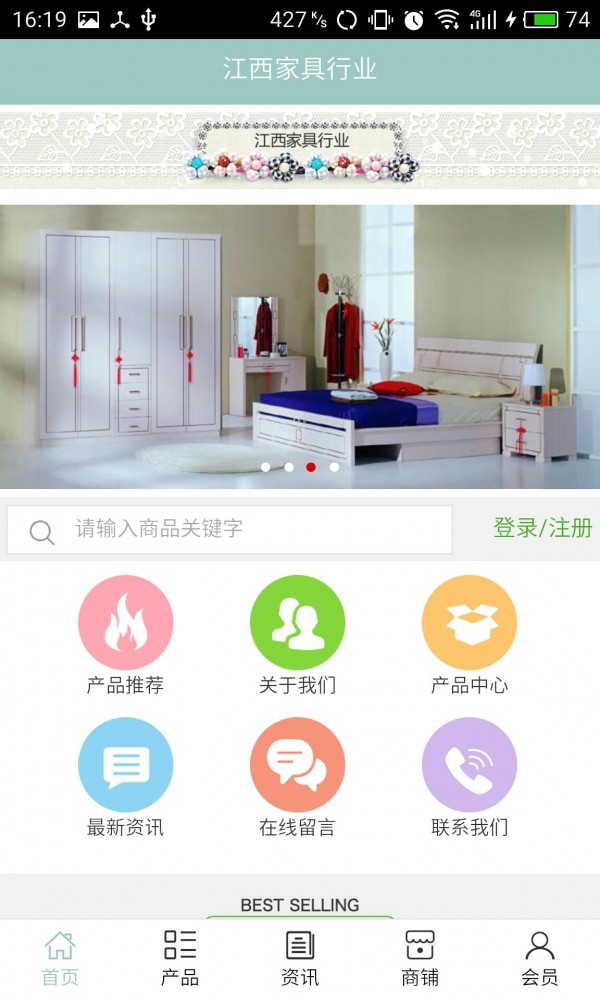The height and width of the screenshot is (1000, 600).
Task: Open the bedroom furniture banner
Action: (300, 345)
